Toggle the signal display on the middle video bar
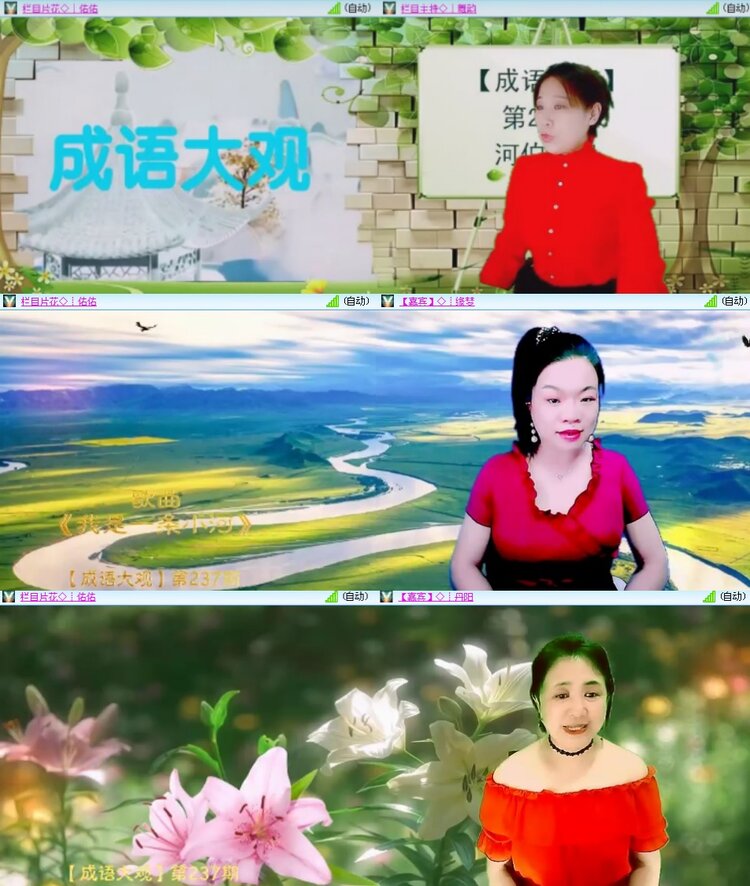750x886 pixels. pyautogui.click(x=330, y=303)
